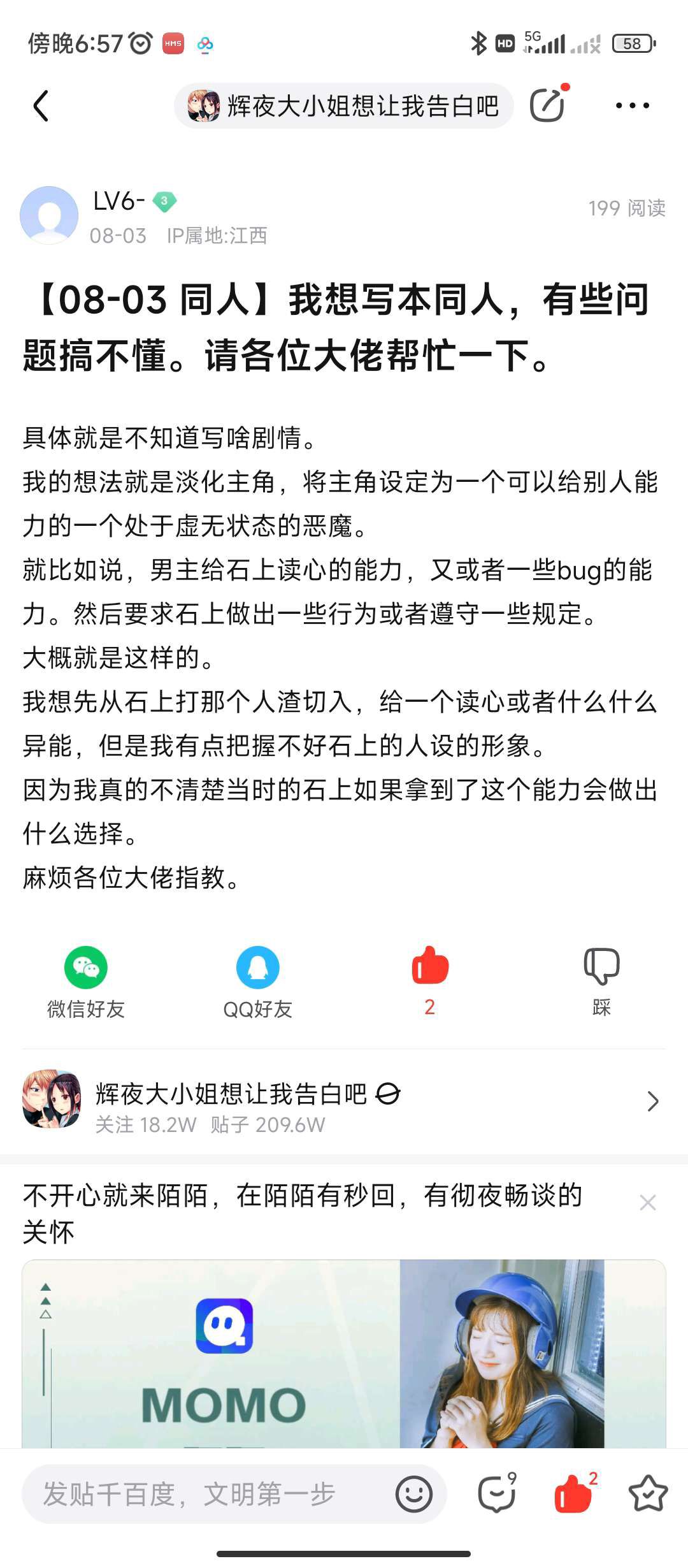Open the emoji picker in reply bar
Image resolution: width=688 pixels, height=1568 pixels.
coord(414,1494)
